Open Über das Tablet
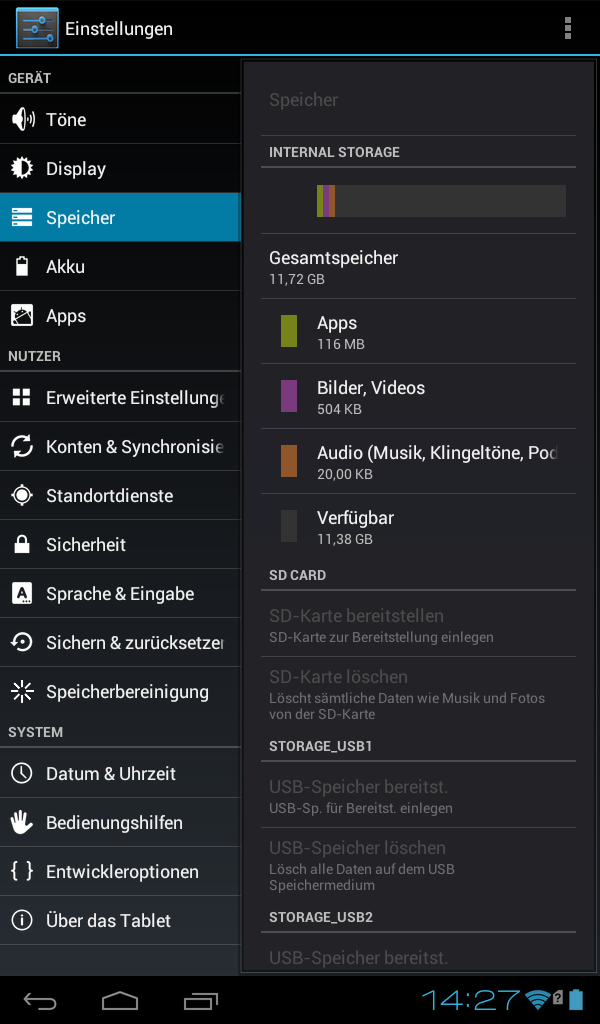Viewport: 600px width, 1024px height. (120, 921)
